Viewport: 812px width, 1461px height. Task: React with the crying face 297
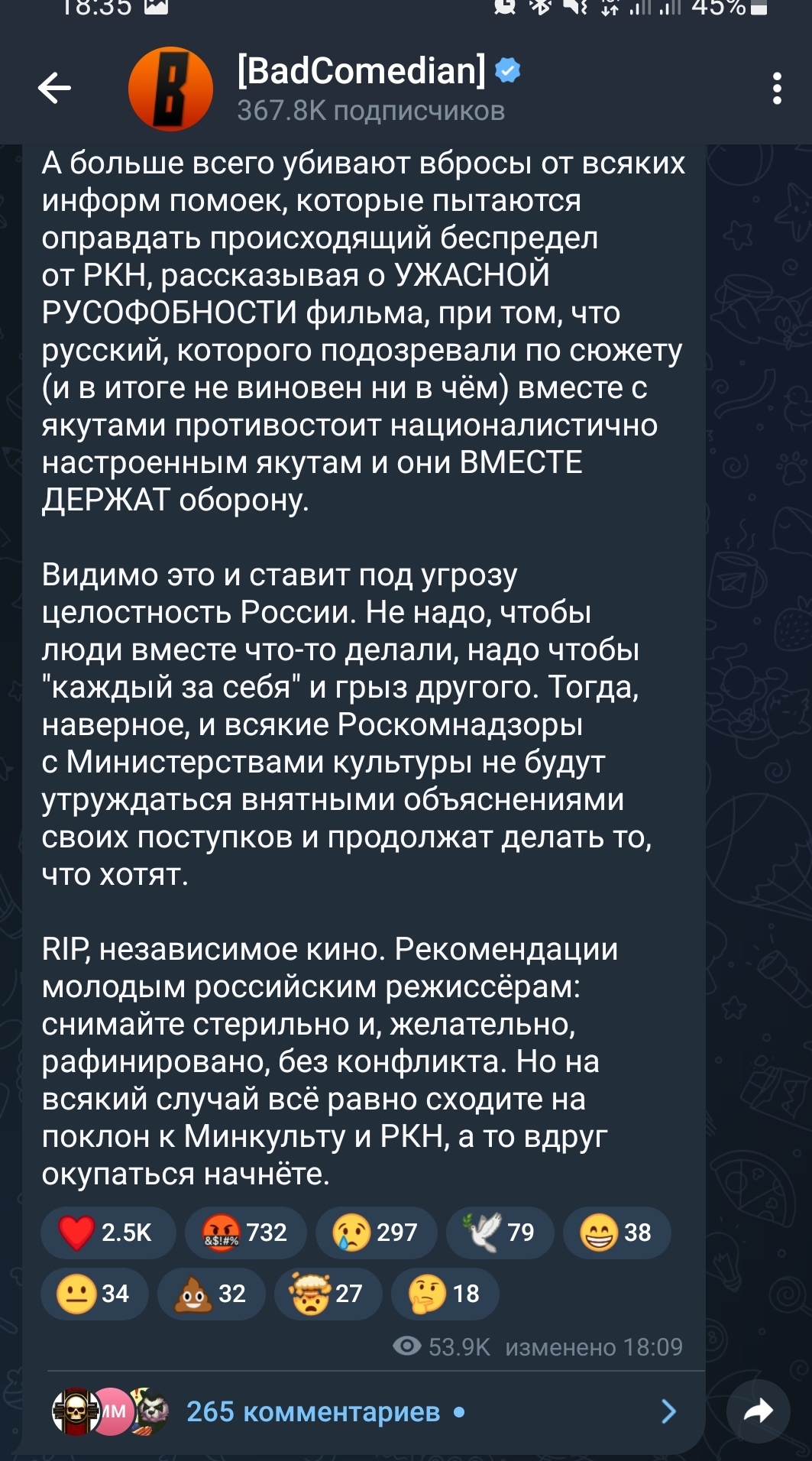pos(376,1233)
